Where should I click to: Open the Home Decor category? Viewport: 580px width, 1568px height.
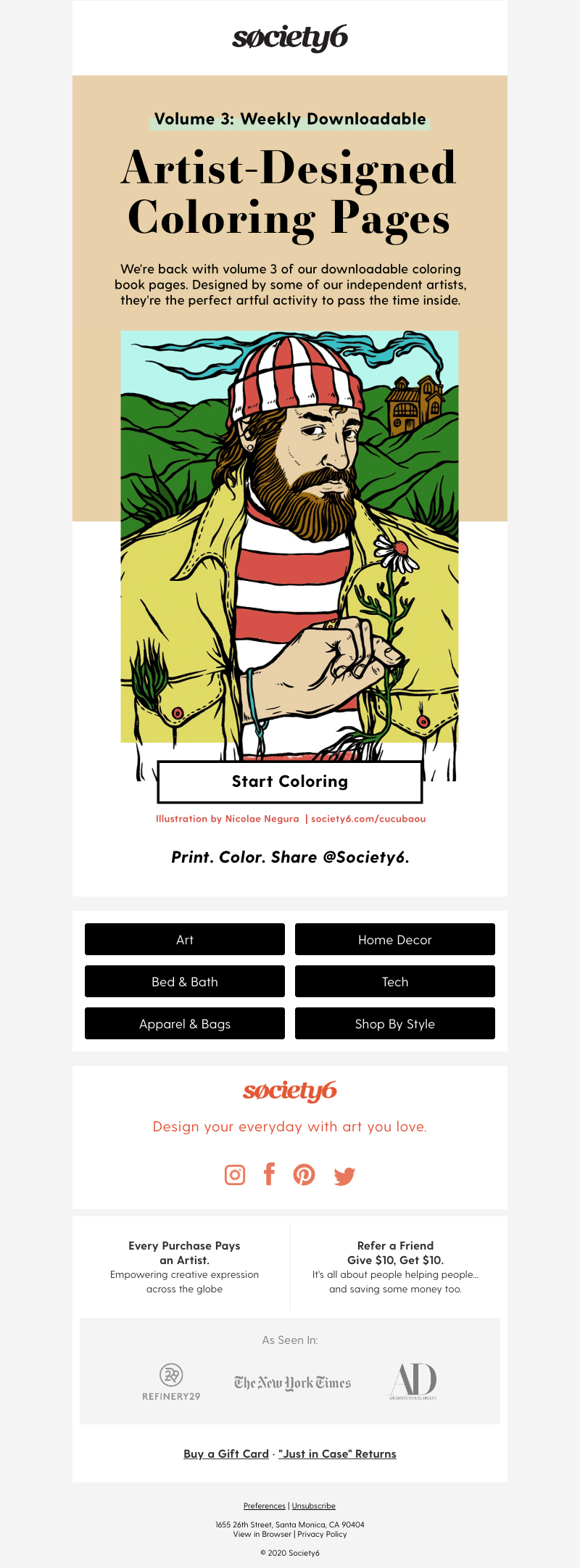click(395, 939)
